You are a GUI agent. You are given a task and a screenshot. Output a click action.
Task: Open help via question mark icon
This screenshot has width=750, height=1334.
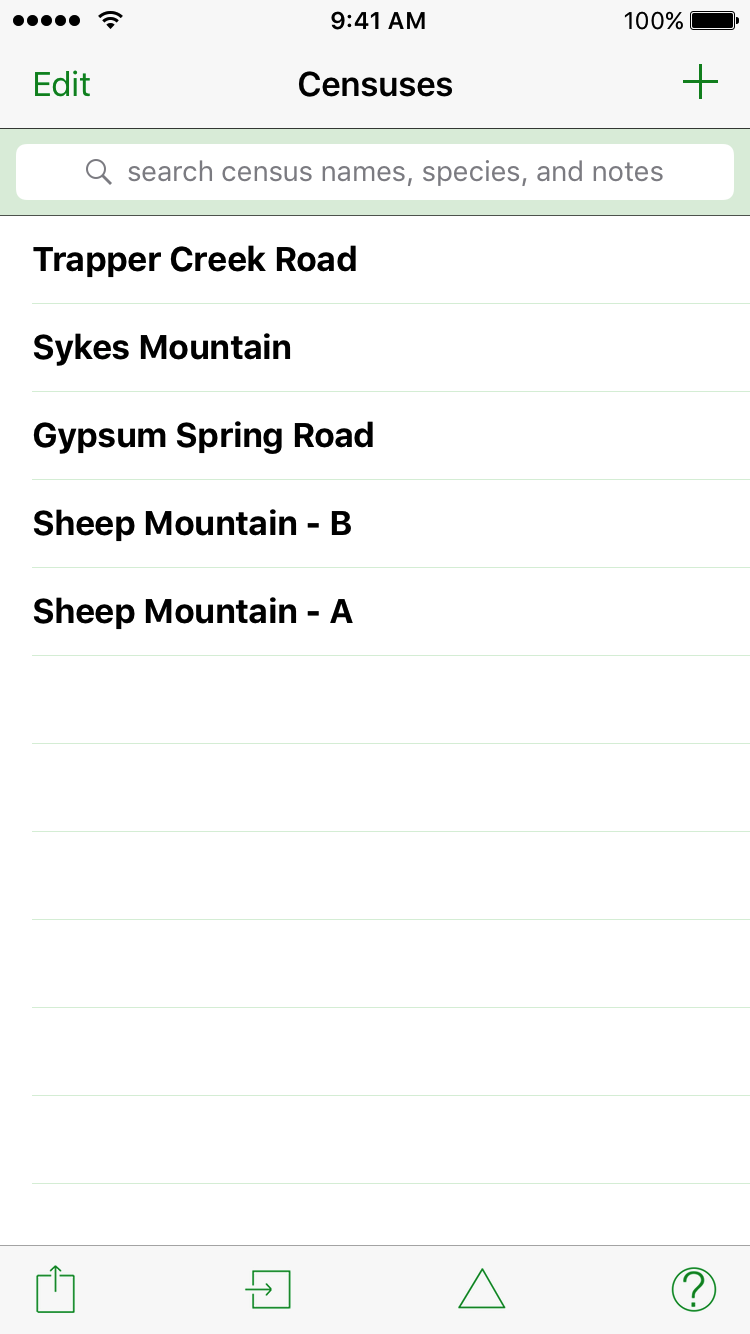pyautogui.click(x=693, y=1289)
